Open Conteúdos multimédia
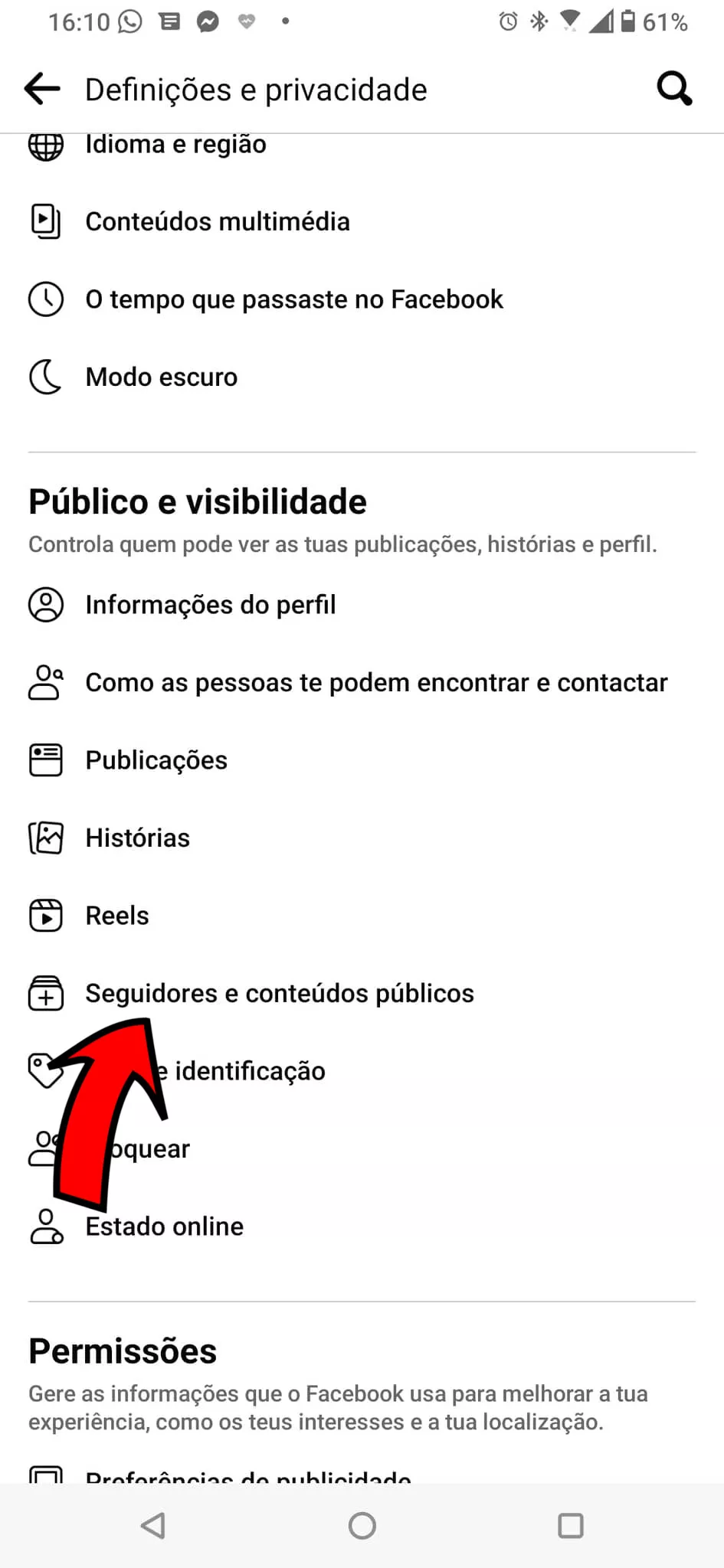The width and height of the screenshot is (724, 1568). pyautogui.click(x=362, y=221)
